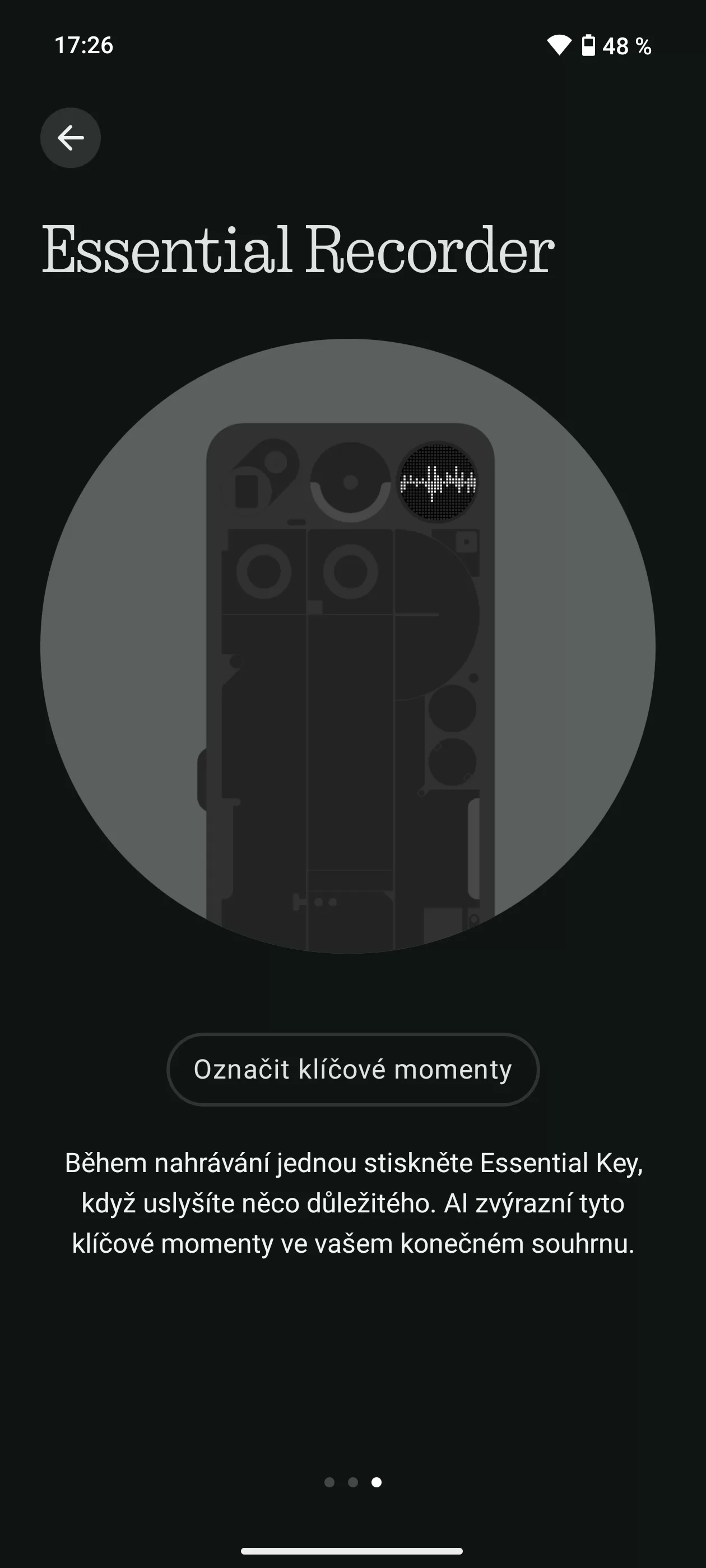Tap the Označit klíčové momenty button
The image size is (706, 1568).
(352, 1070)
